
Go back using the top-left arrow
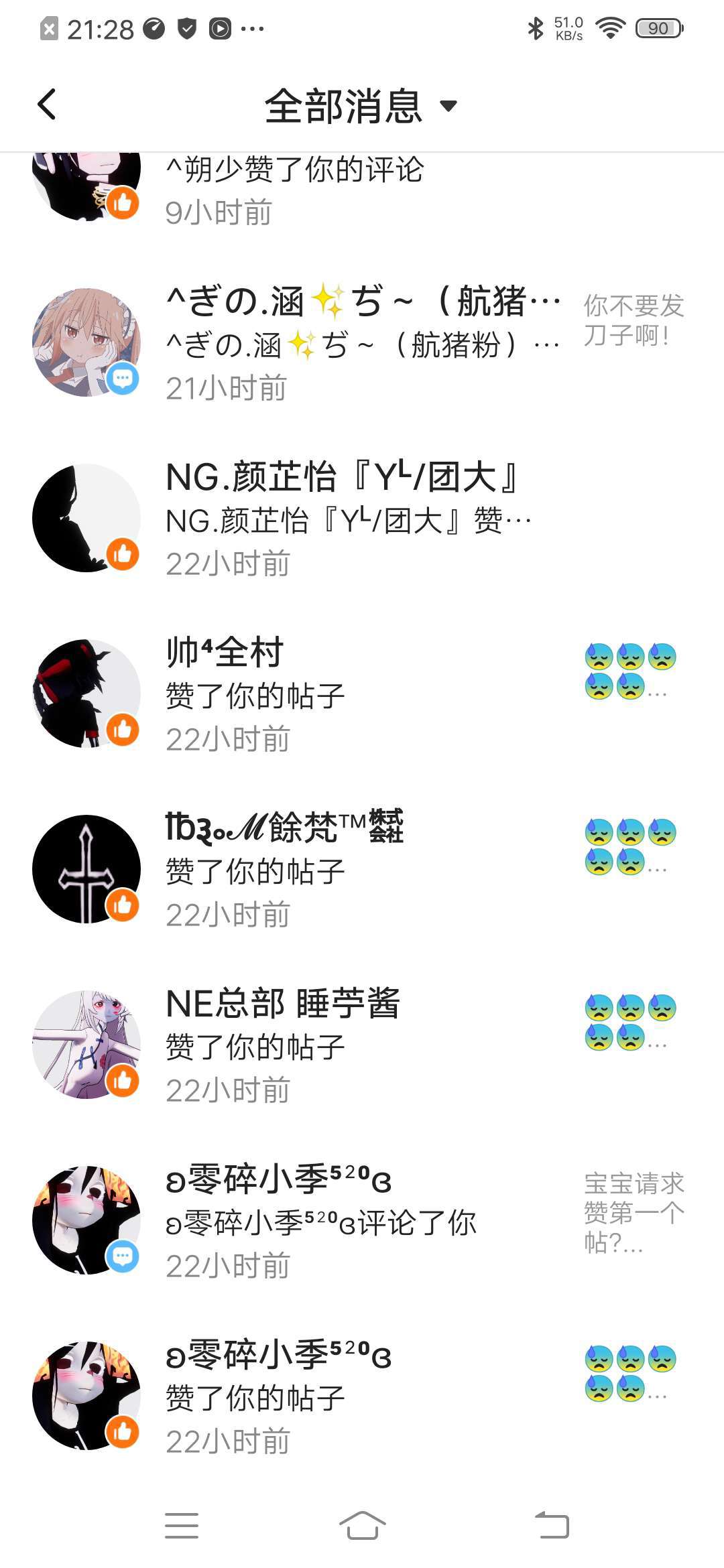coord(47,105)
